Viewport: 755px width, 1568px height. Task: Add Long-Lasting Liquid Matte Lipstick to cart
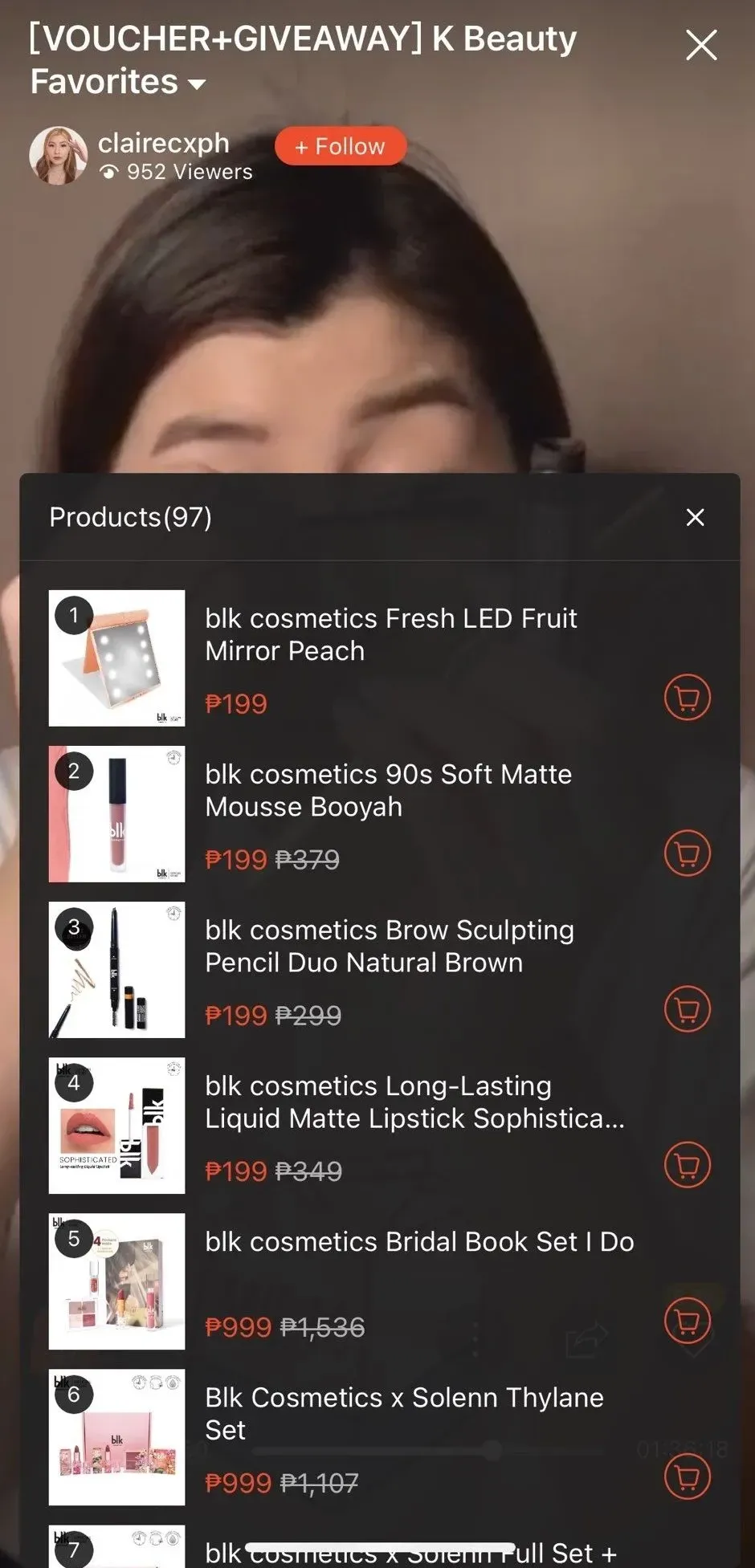tap(687, 1165)
